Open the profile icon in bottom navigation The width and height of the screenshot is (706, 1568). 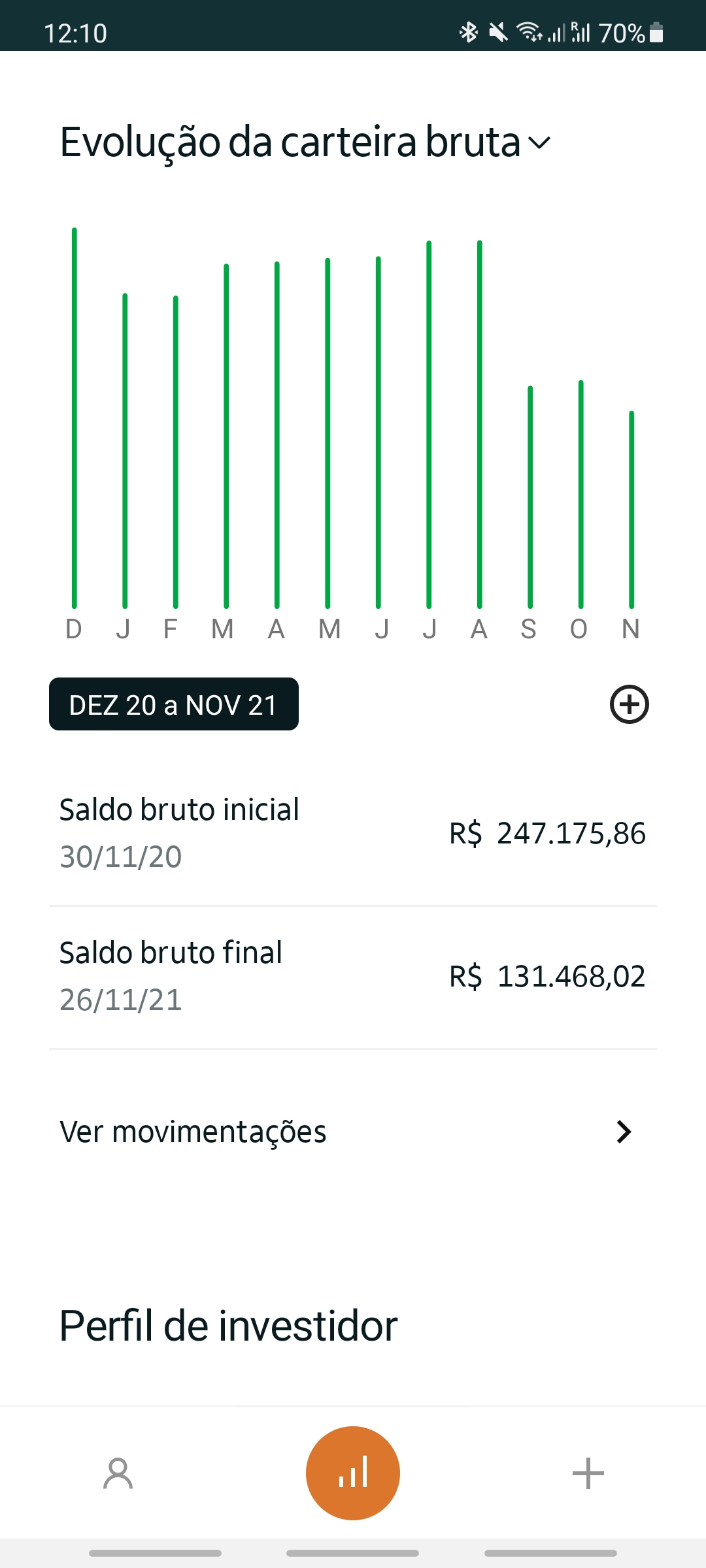coord(118,1472)
